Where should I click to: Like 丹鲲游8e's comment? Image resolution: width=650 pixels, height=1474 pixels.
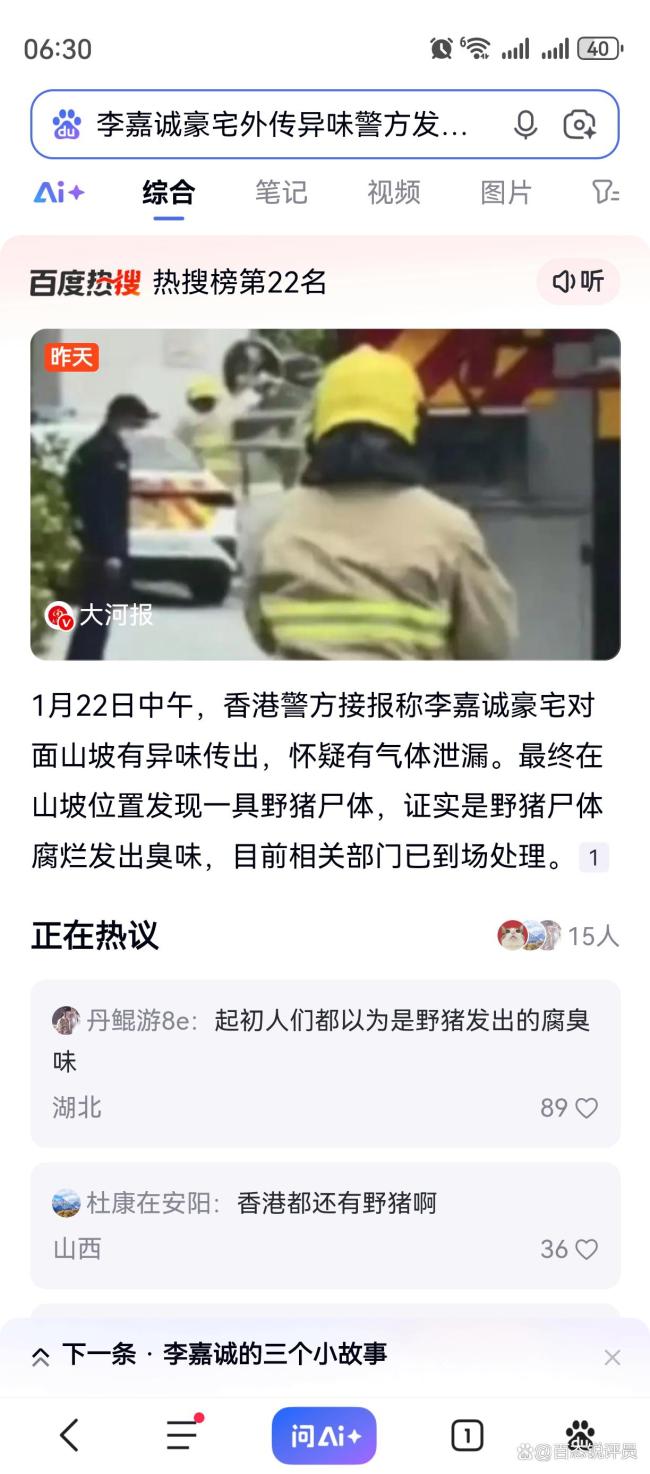(586, 1108)
